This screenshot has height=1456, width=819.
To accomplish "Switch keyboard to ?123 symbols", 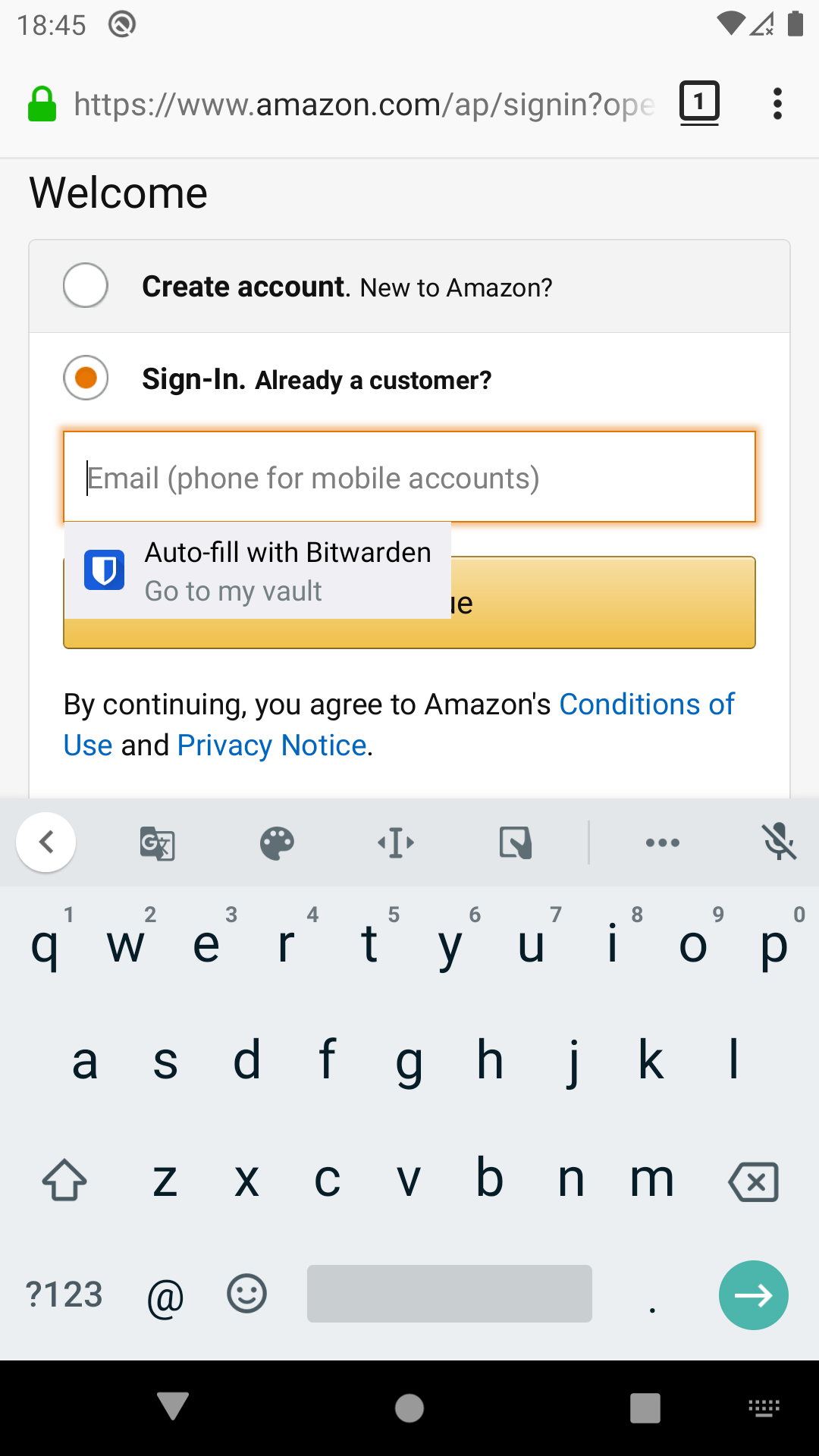I will tap(64, 1295).
